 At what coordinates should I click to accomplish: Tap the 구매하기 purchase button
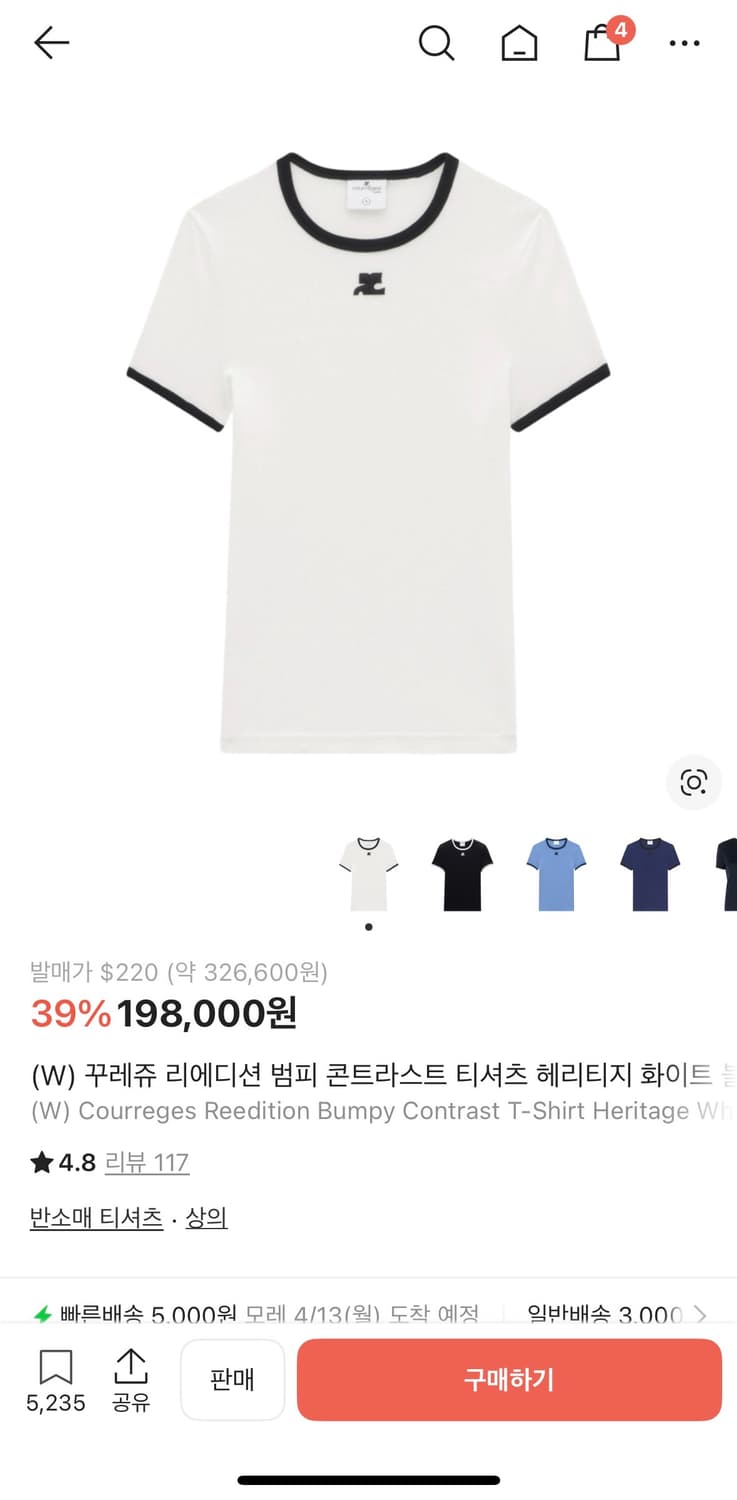click(509, 1380)
